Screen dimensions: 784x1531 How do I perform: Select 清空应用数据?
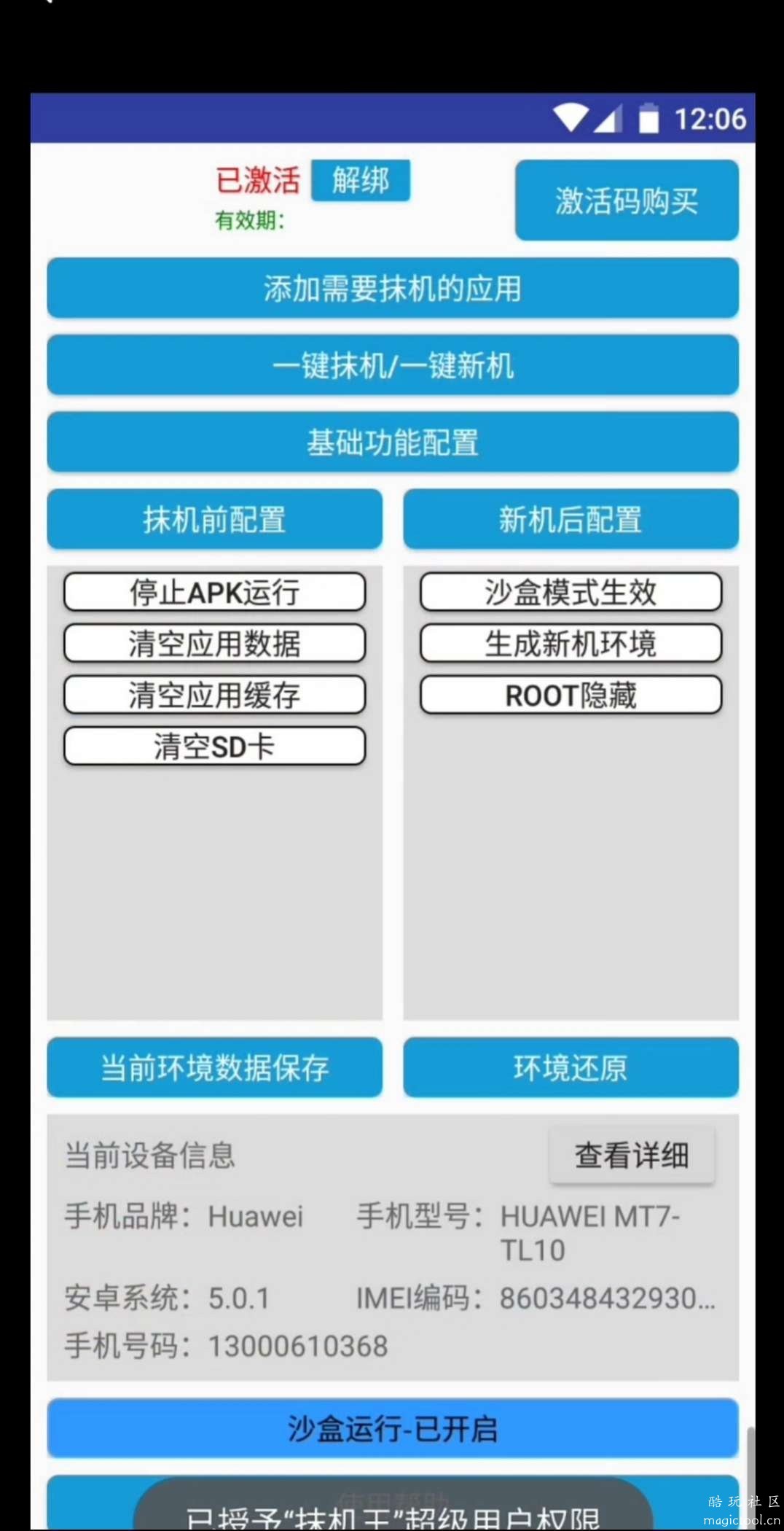(x=214, y=643)
